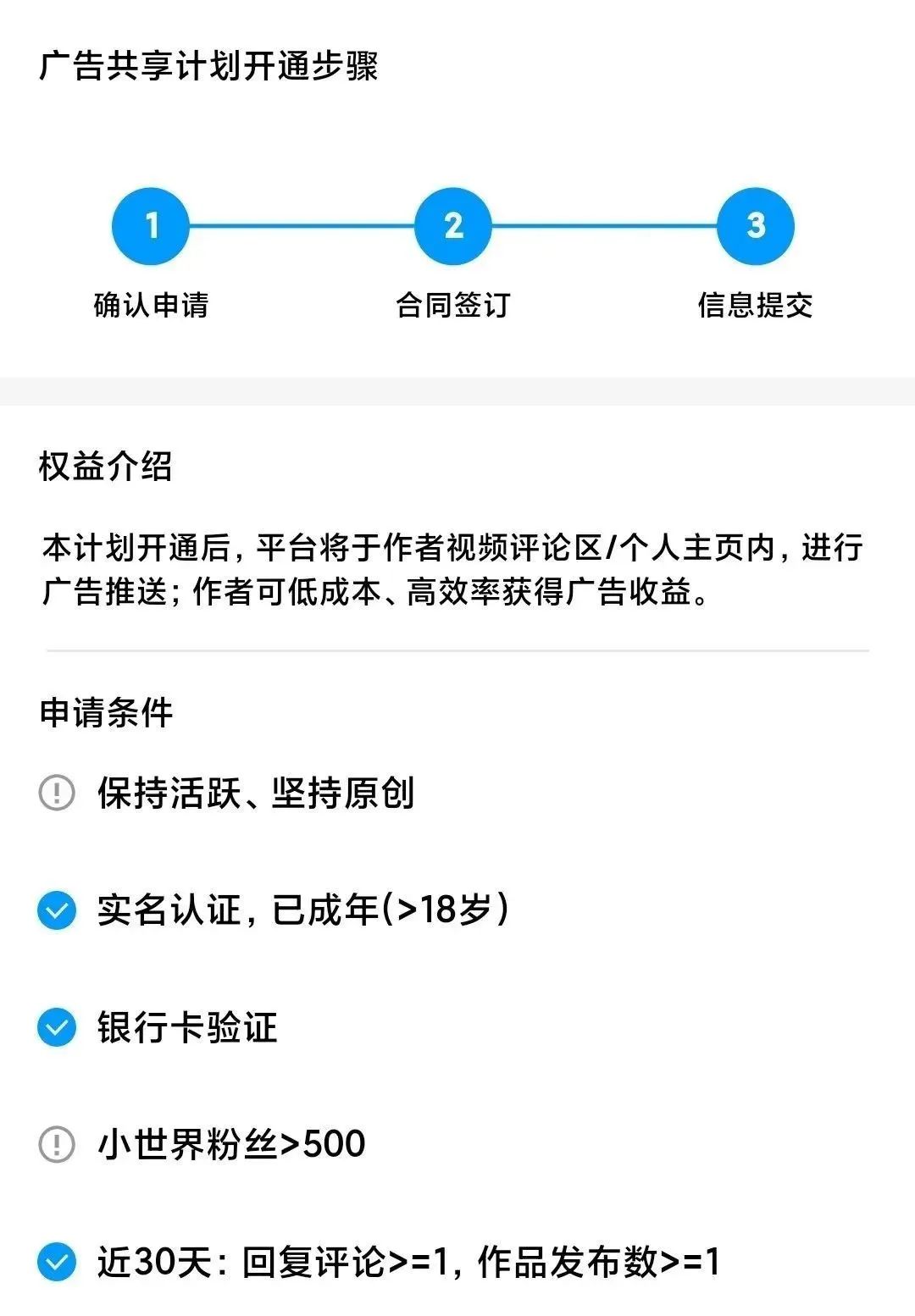Click the step 1 circle icon
This screenshot has width=915, height=1316.
pos(152,224)
